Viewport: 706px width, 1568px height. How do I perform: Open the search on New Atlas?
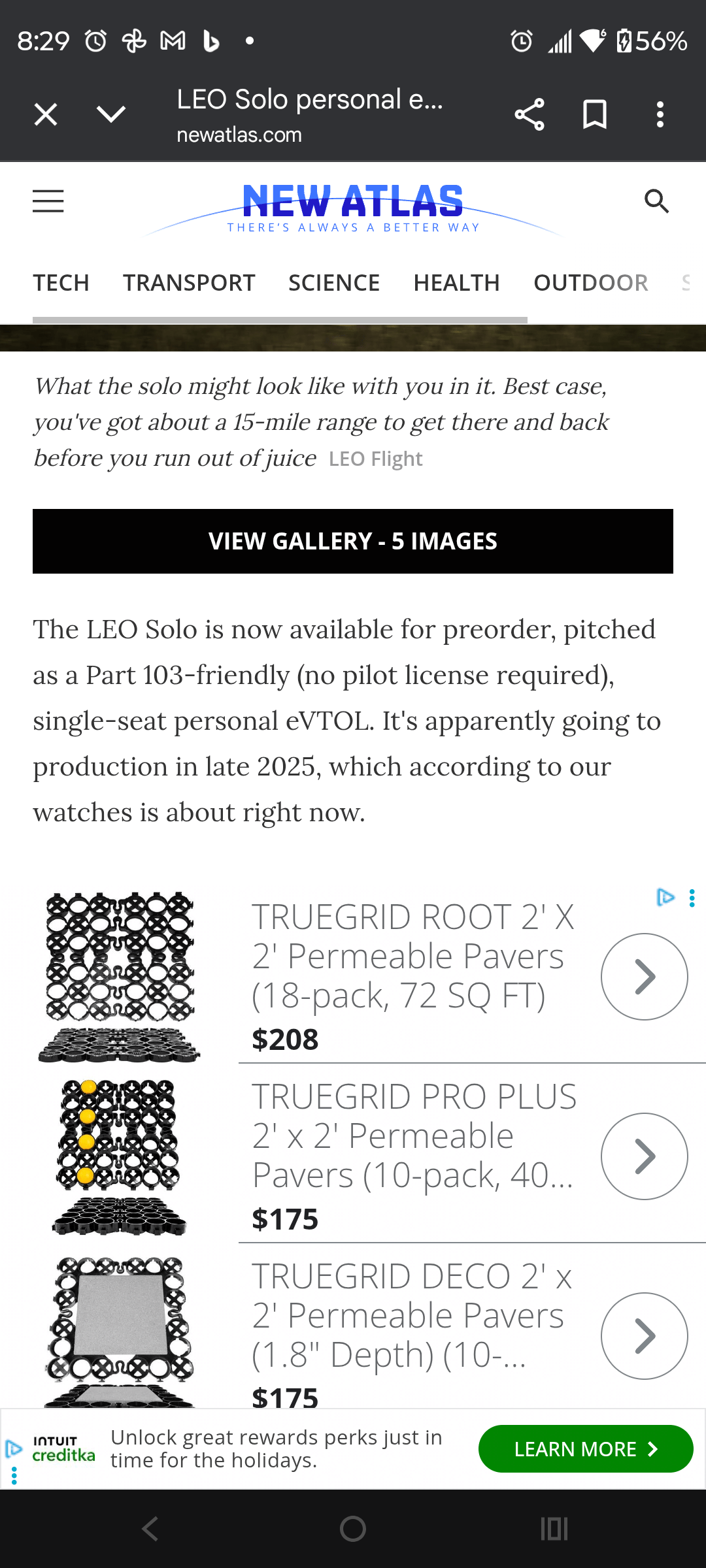(x=657, y=201)
